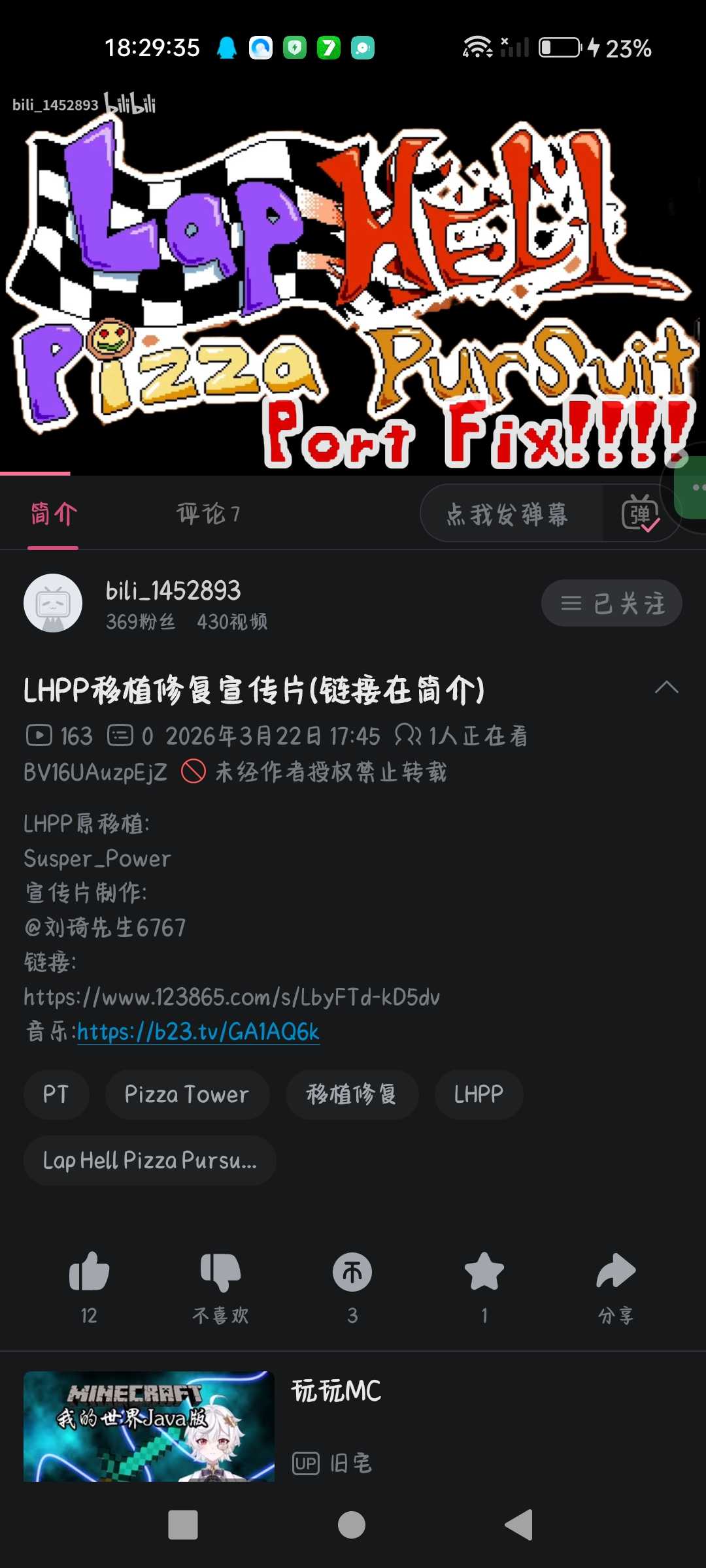This screenshot has width=706, height=1568.
Task: Switch to the 评论 comments tab
Action: click(208, 514)
